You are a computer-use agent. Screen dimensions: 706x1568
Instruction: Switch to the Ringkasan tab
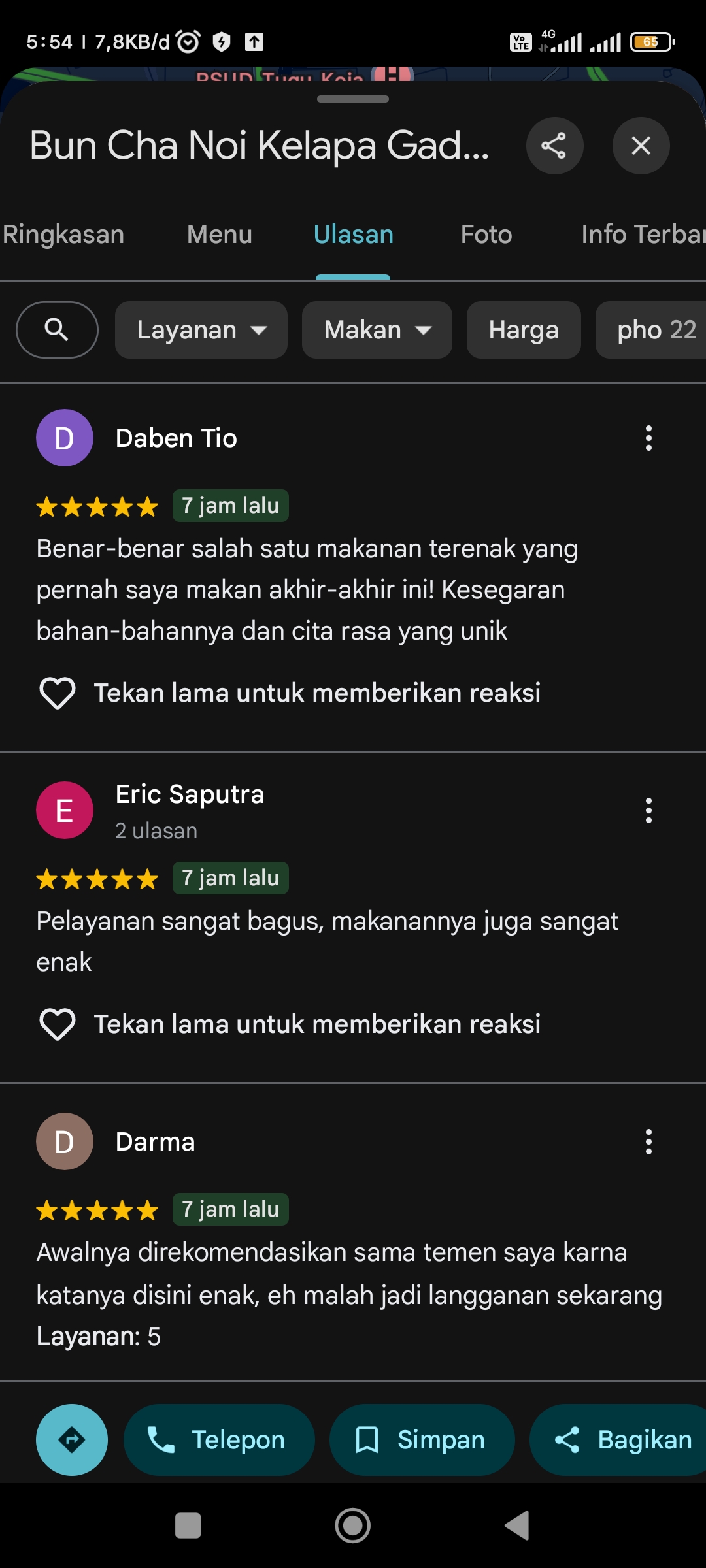click(x=63, y=235)
